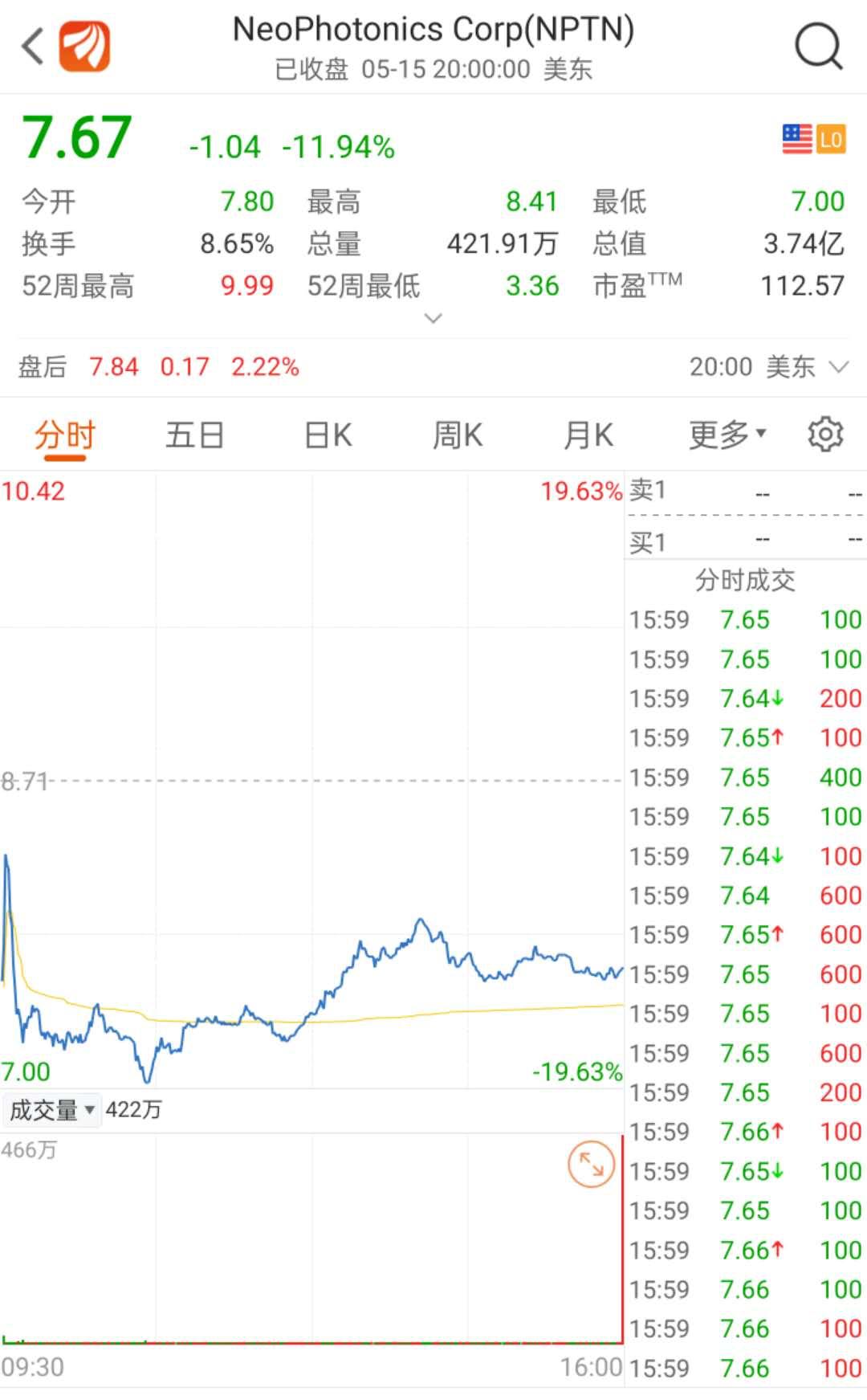This screenshot has height=1400, width=867.
Task: Open chart settings gear icon
Action: (825, 435)
